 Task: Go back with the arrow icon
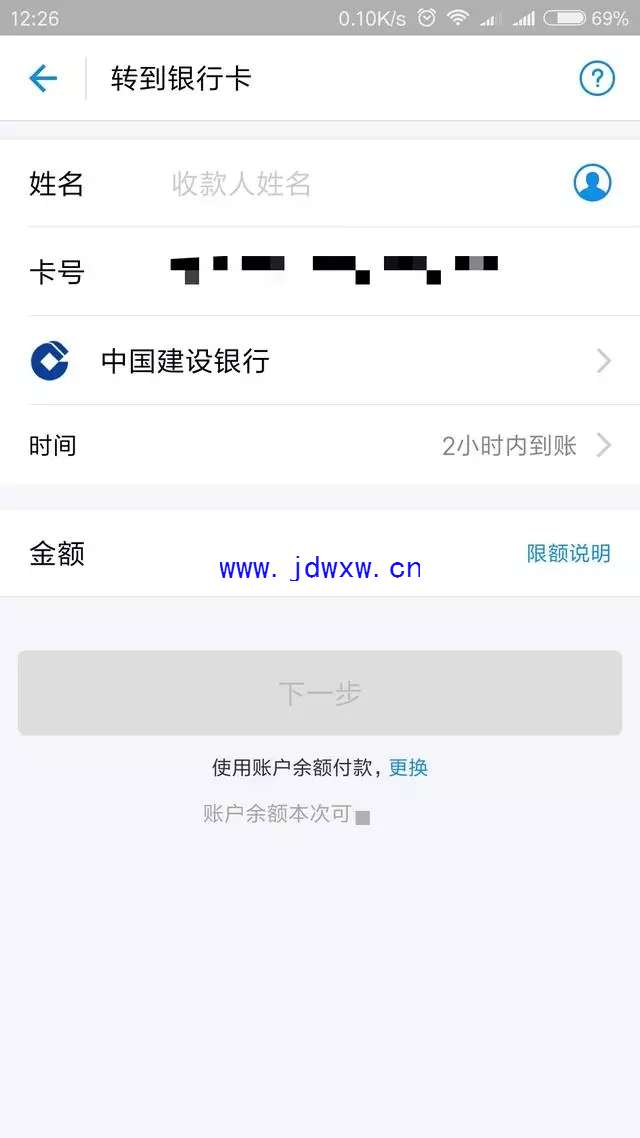[43, 78]
